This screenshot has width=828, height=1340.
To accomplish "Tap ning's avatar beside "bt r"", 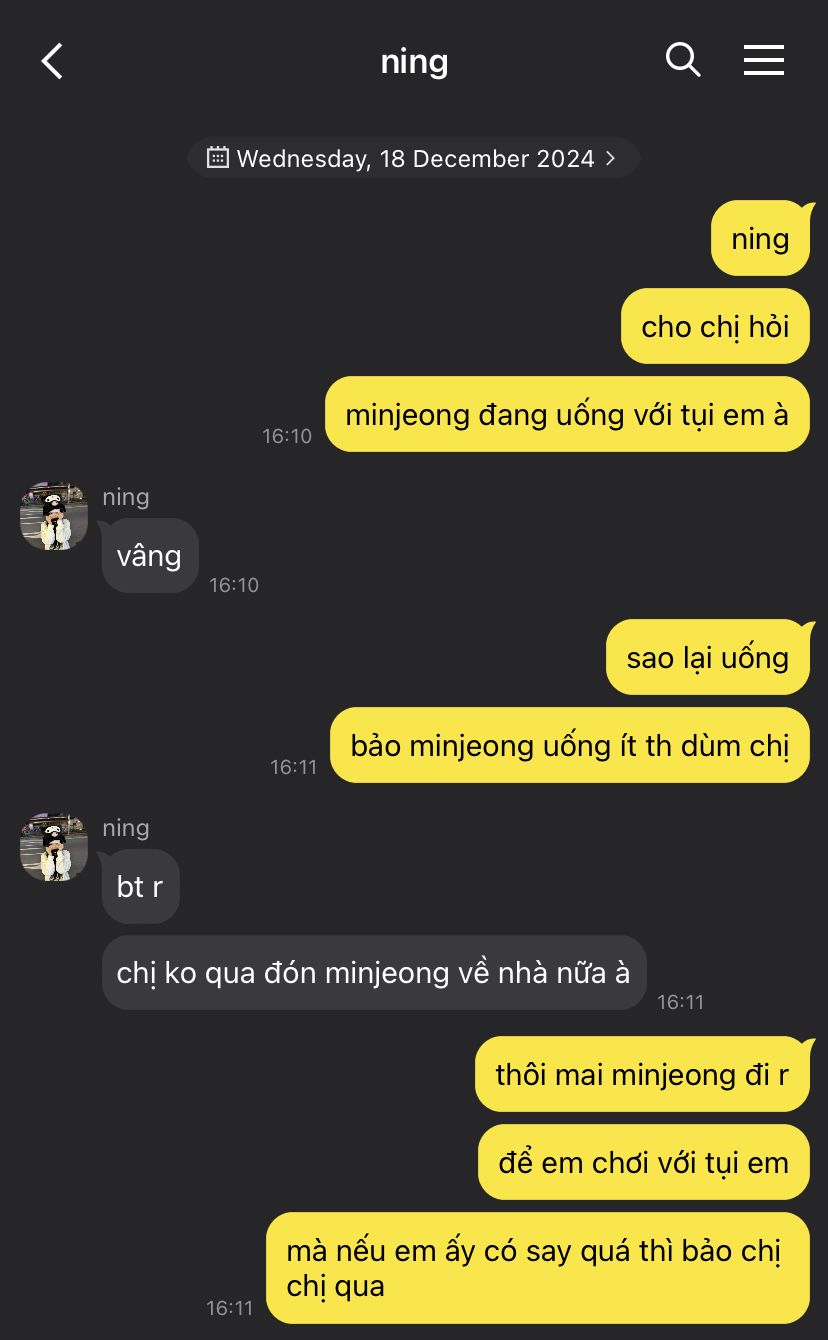I will tap(54, 847).
